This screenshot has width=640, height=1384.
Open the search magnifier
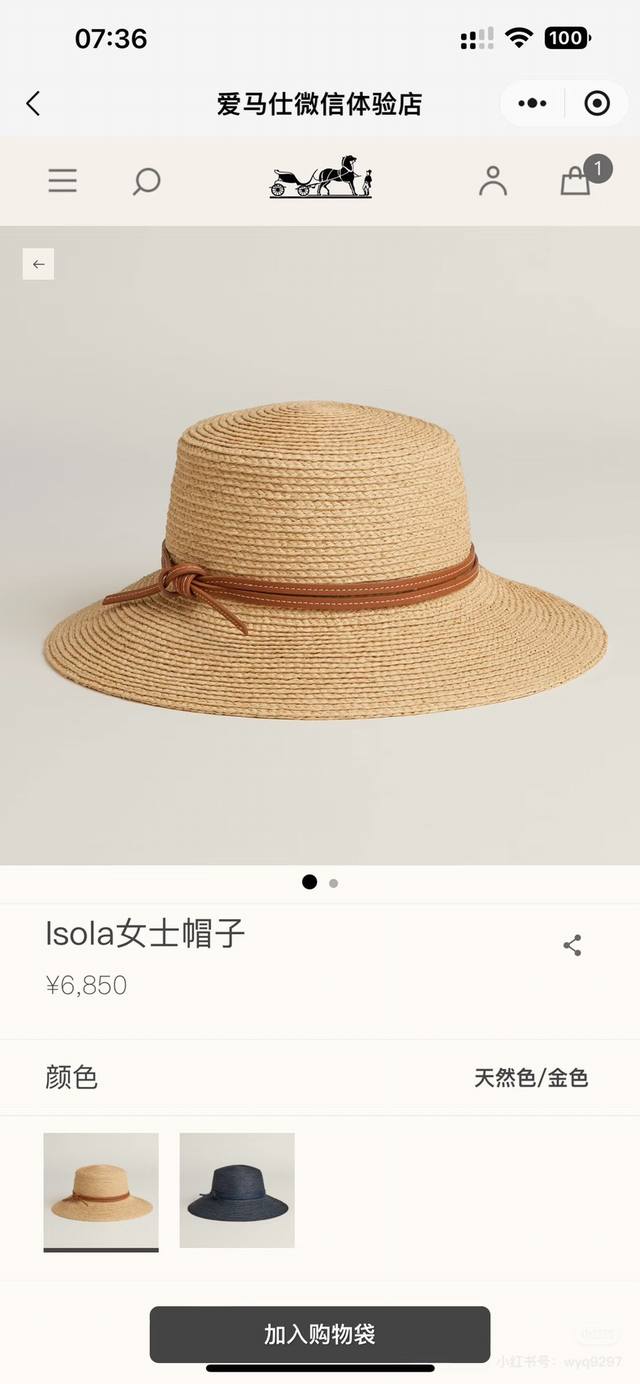point(147,181)
